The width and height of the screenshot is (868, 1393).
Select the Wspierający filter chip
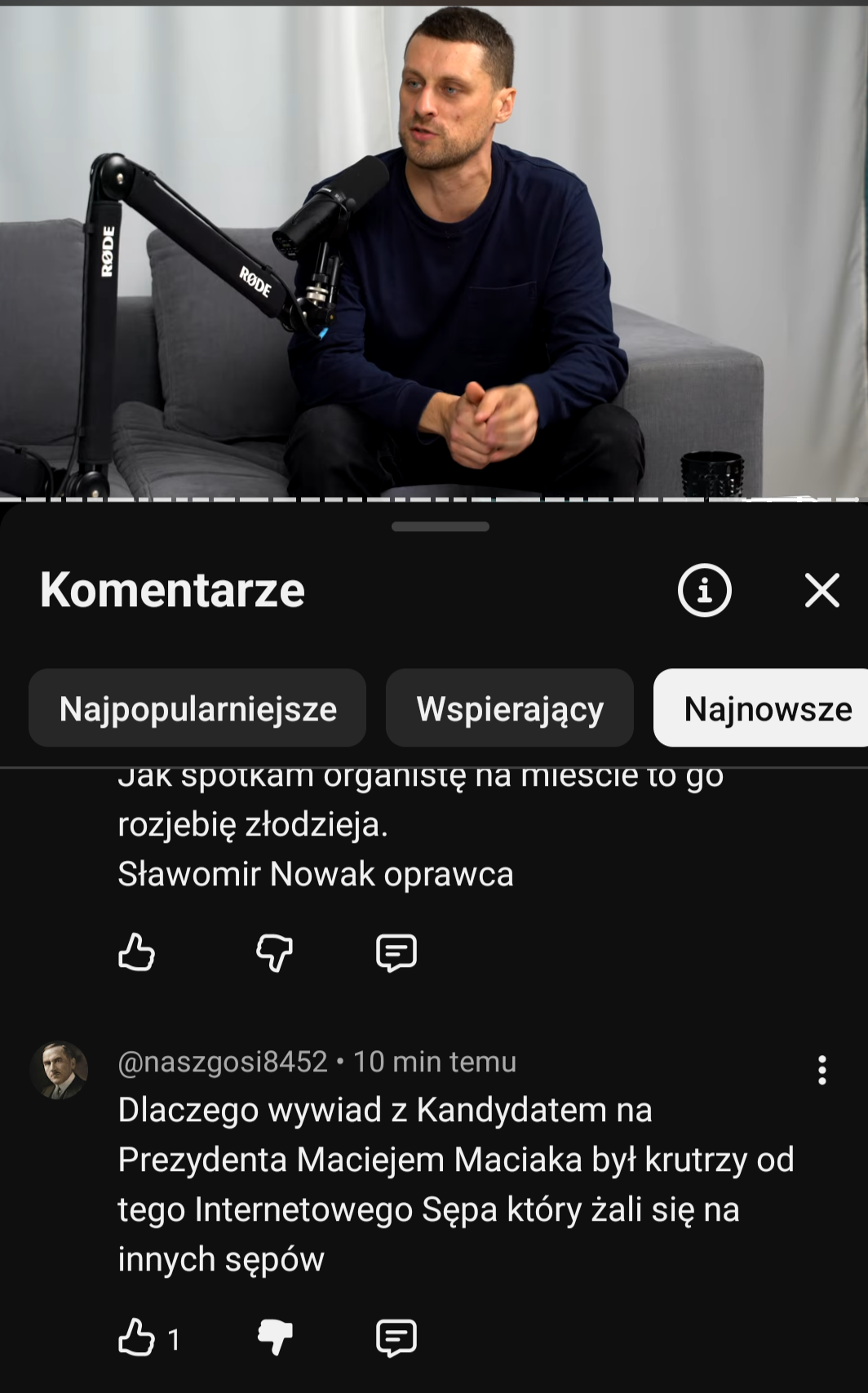click(510, 708)
